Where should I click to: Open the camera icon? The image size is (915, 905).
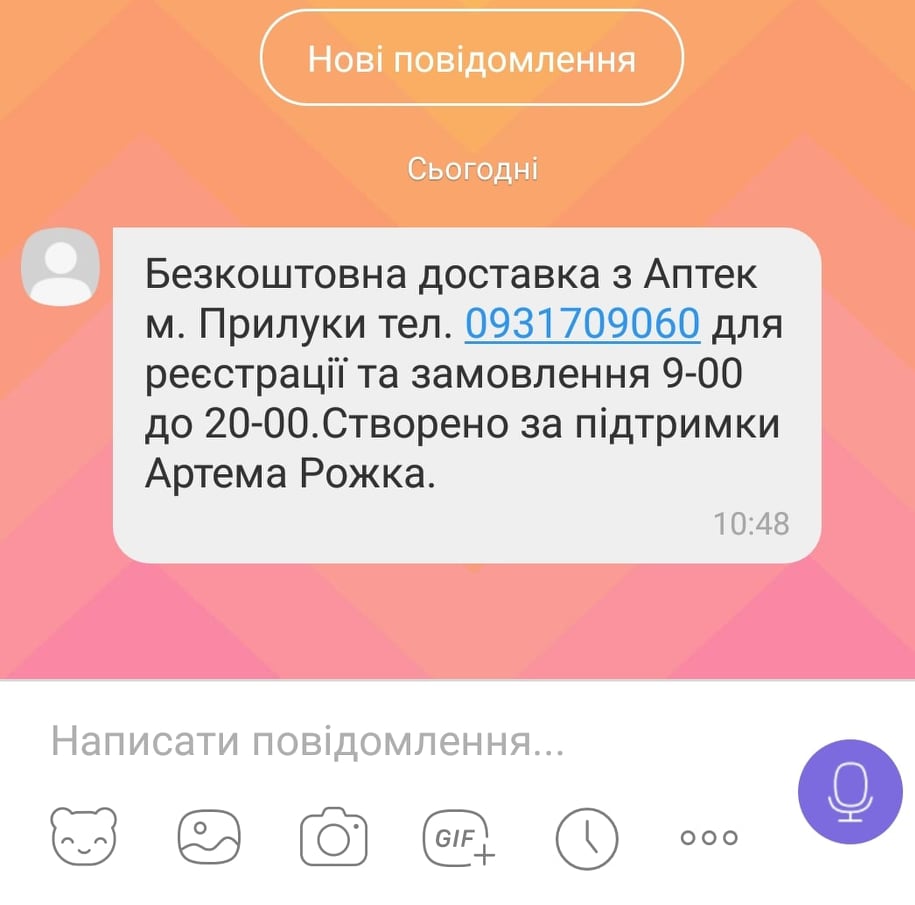pyautogui.click(x=334, y=836)
